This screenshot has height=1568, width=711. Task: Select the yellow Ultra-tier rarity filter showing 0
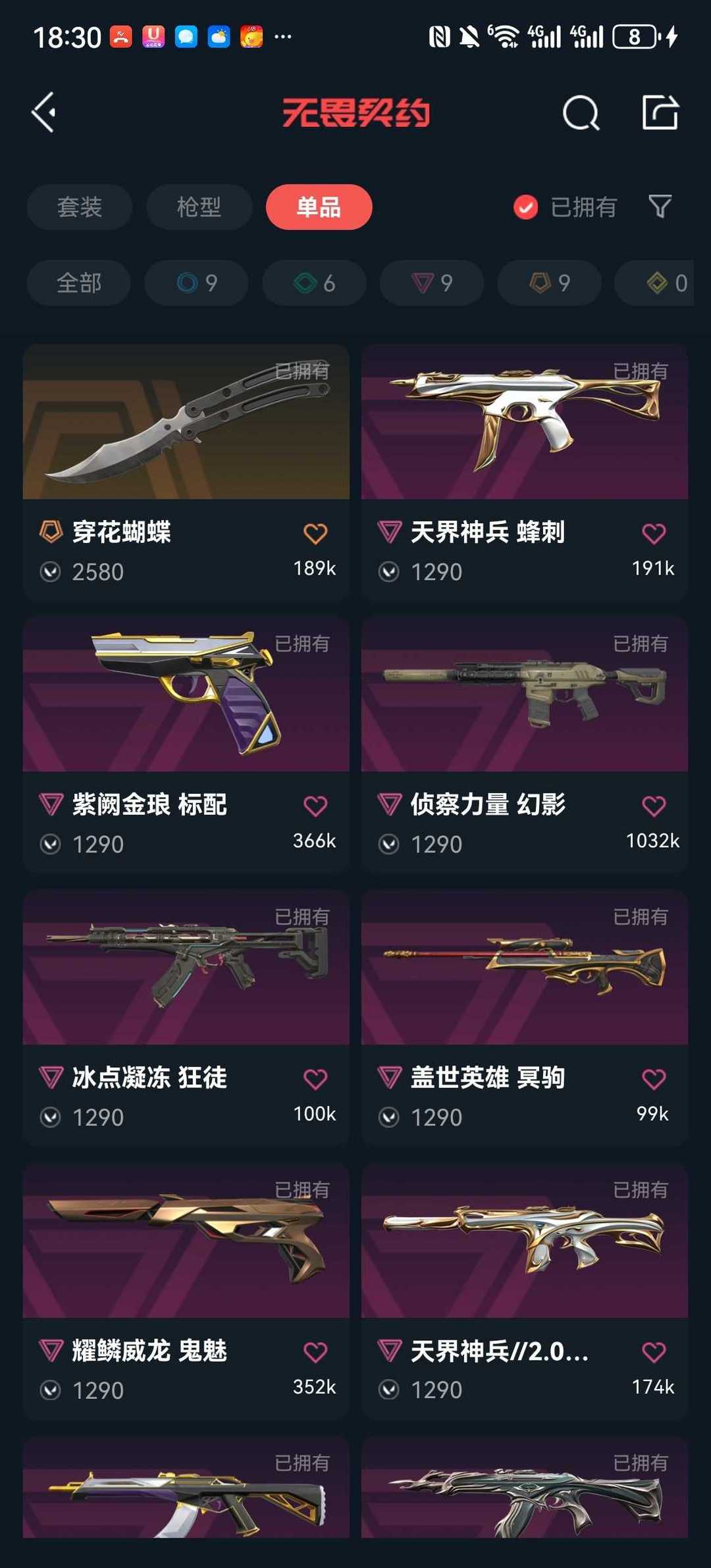pyautogui.click(x=658, y=283)
